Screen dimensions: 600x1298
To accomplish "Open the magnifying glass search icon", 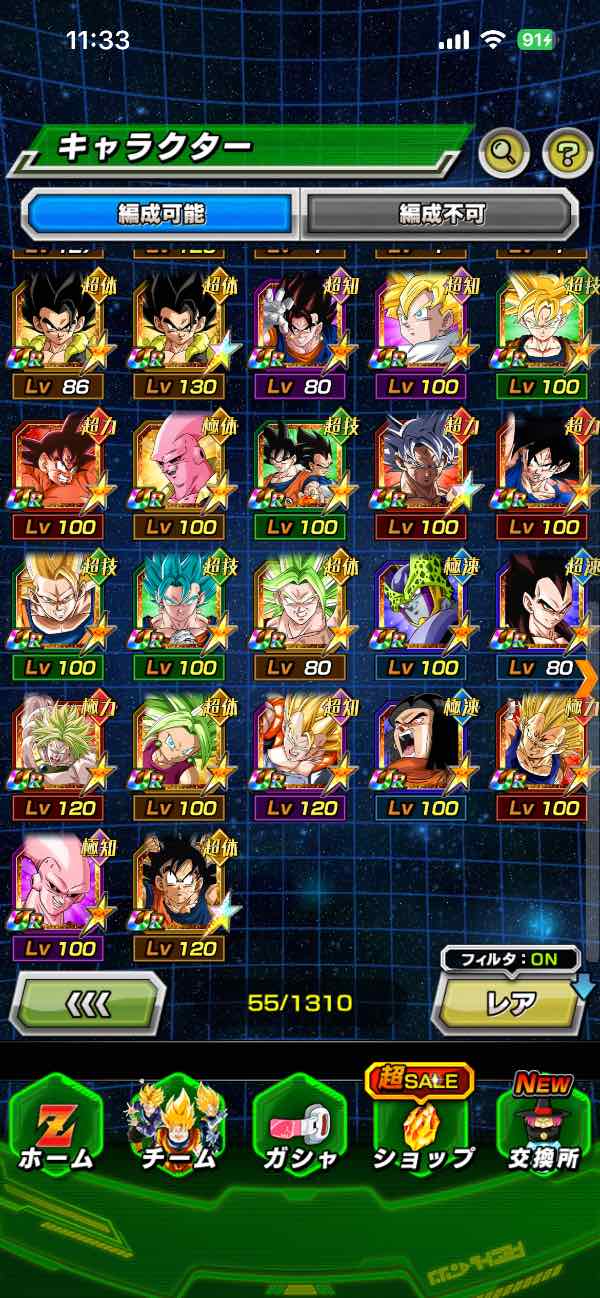I will [505, 153].
